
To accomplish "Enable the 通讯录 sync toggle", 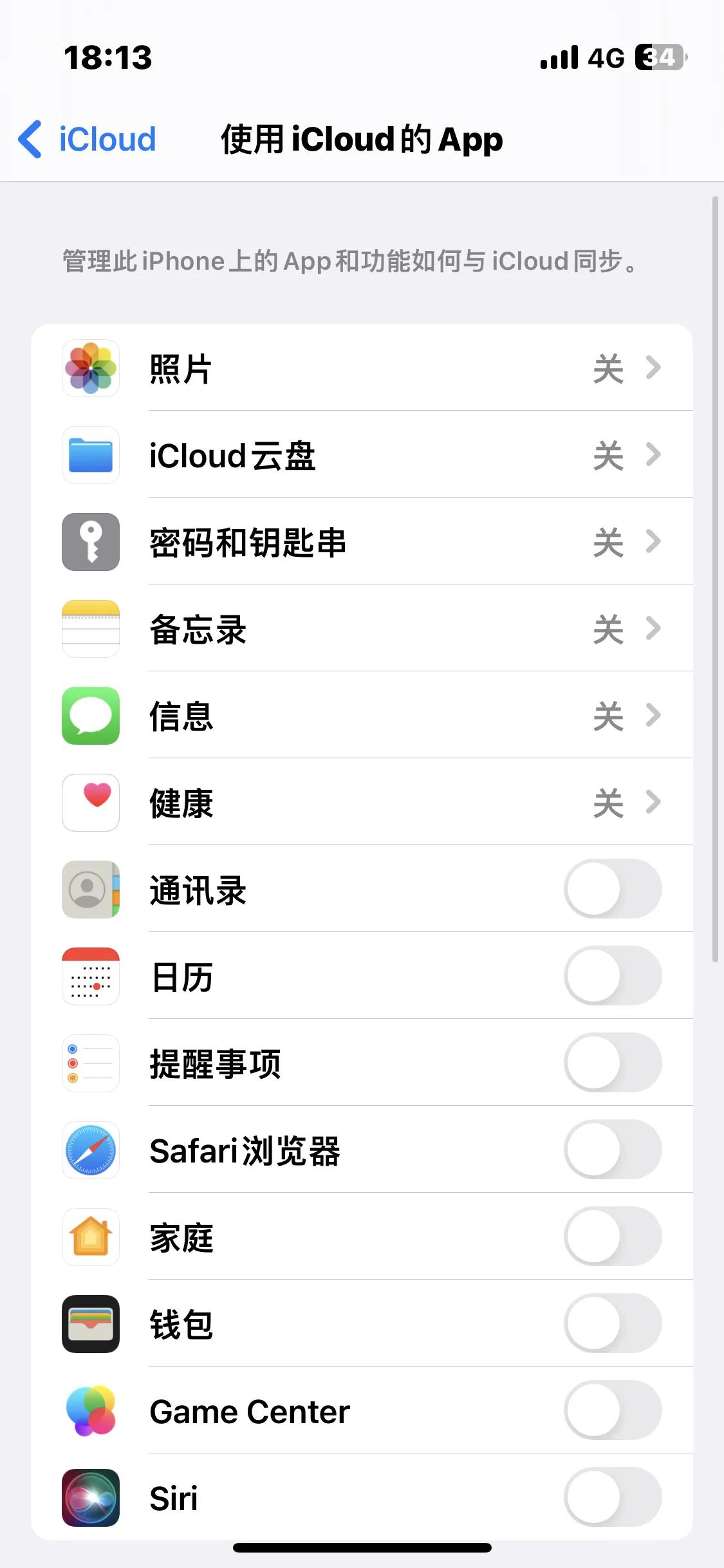I will [x=612, y=889].
